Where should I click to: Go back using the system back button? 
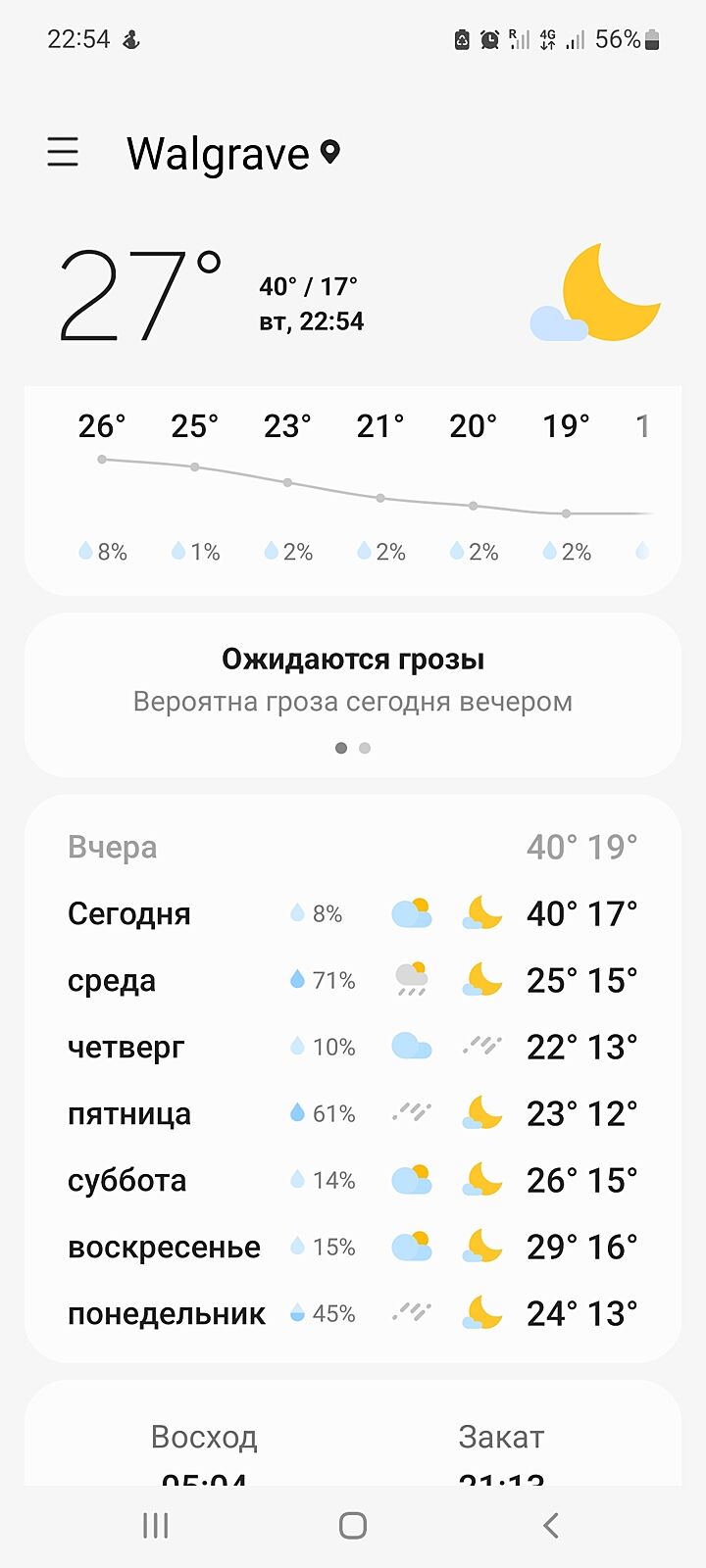pos(550,1525)
